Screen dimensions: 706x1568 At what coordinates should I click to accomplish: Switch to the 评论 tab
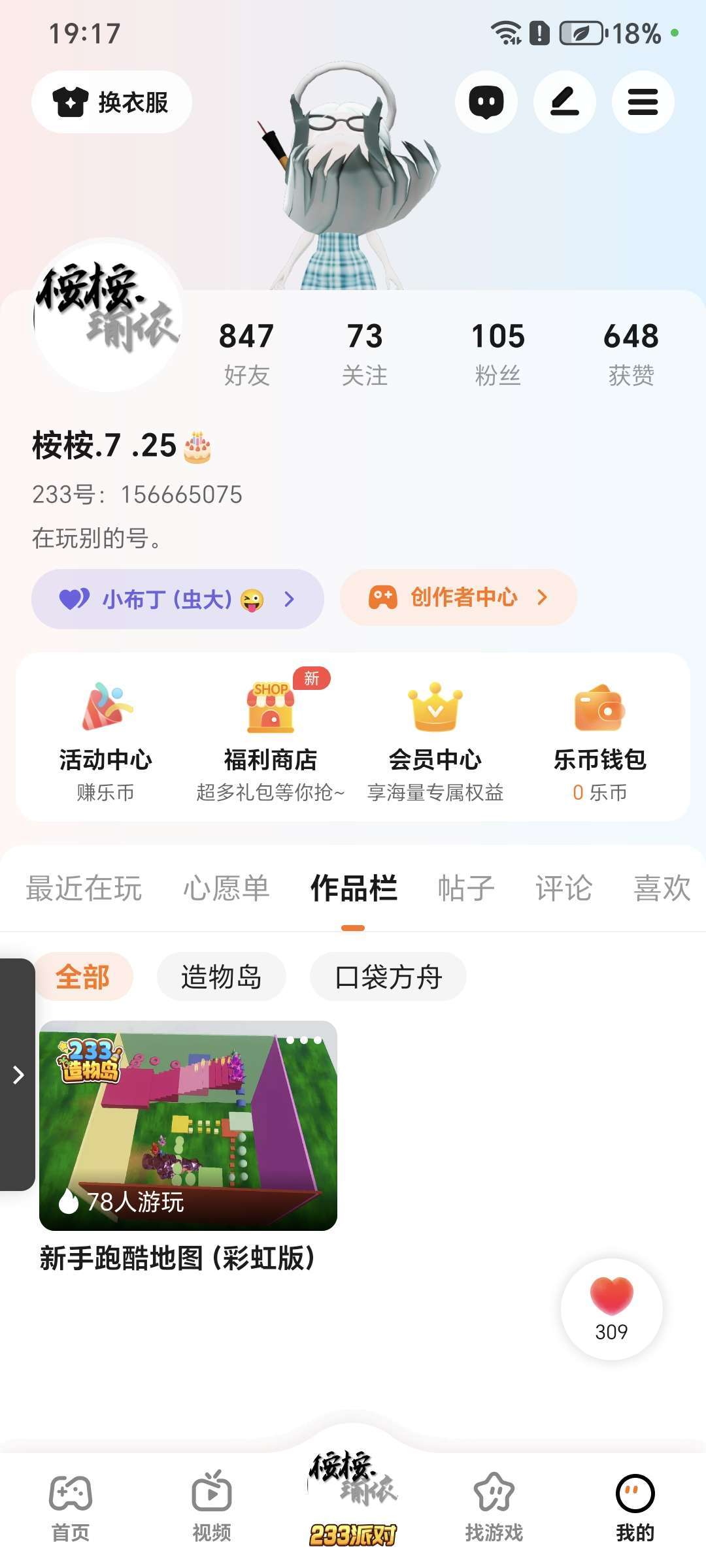point(563,889)
